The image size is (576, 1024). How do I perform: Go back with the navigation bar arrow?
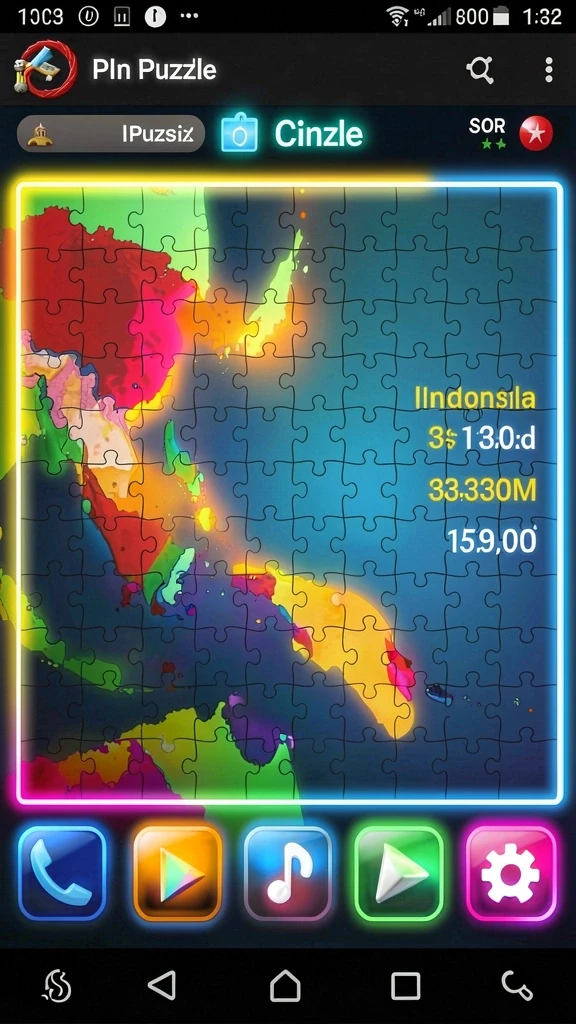click(x=163, y=985)
